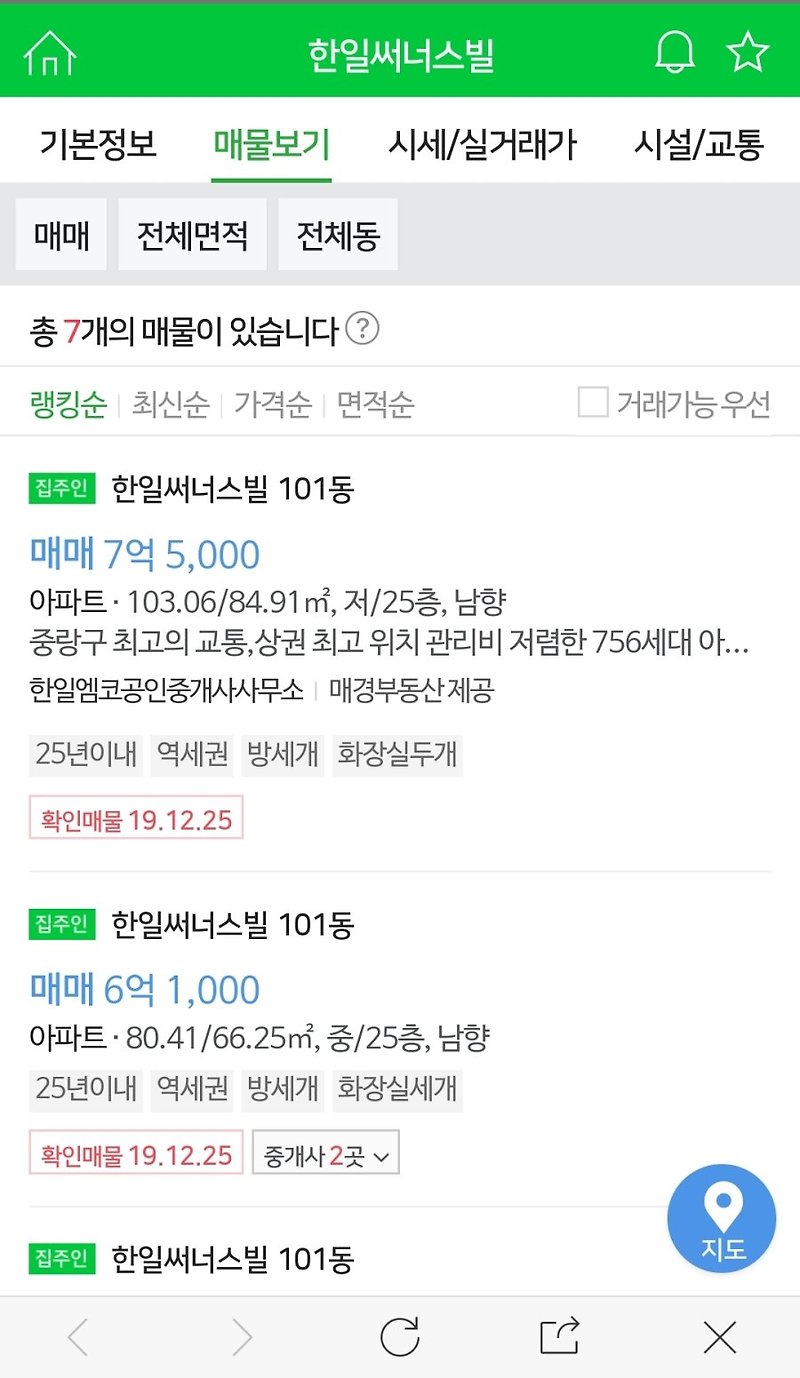Sort listings by 면적순

click(375, 405)
